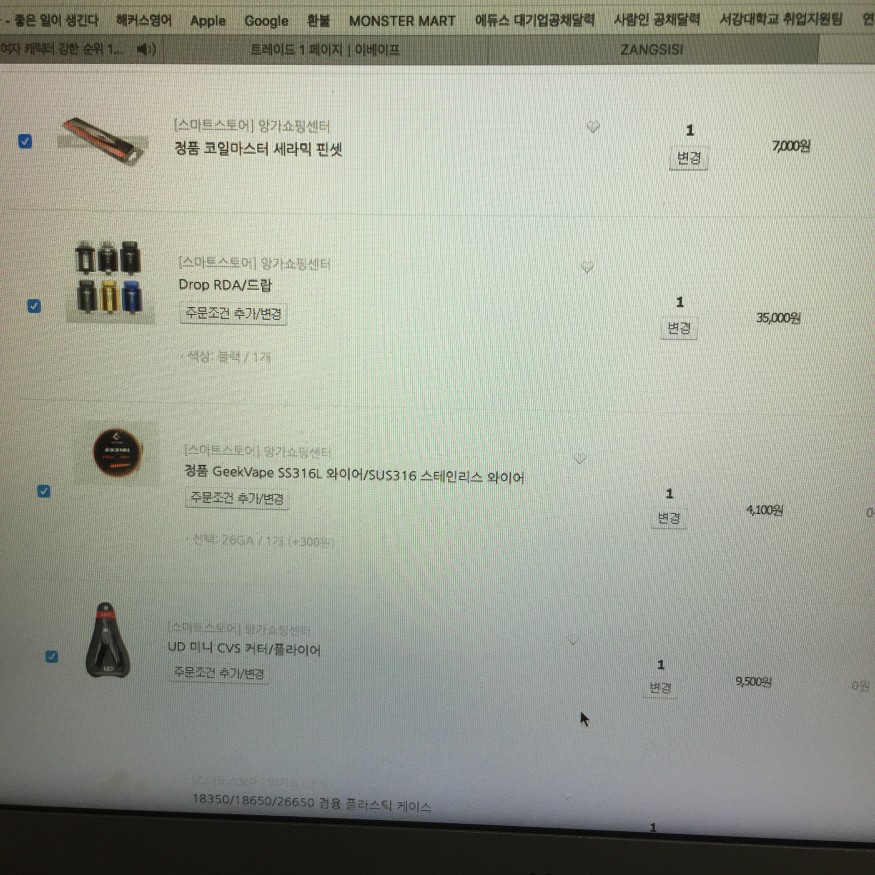
Task: Tap 주문조건 추가/변경 under UD 미니 CVS 커터/플라이어
Action: (x=218, y=673)
